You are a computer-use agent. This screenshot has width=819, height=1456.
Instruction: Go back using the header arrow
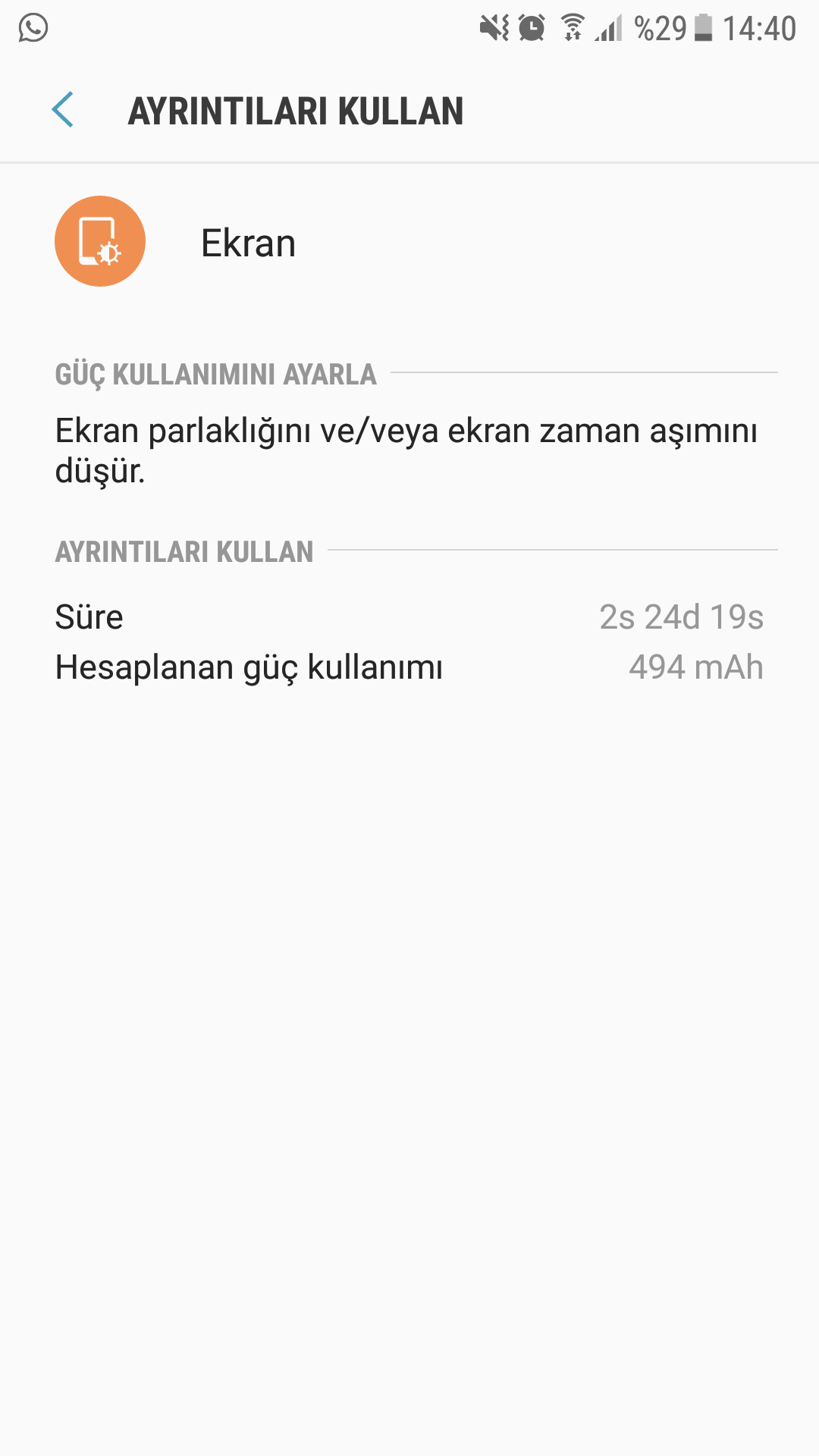point(63,110)
